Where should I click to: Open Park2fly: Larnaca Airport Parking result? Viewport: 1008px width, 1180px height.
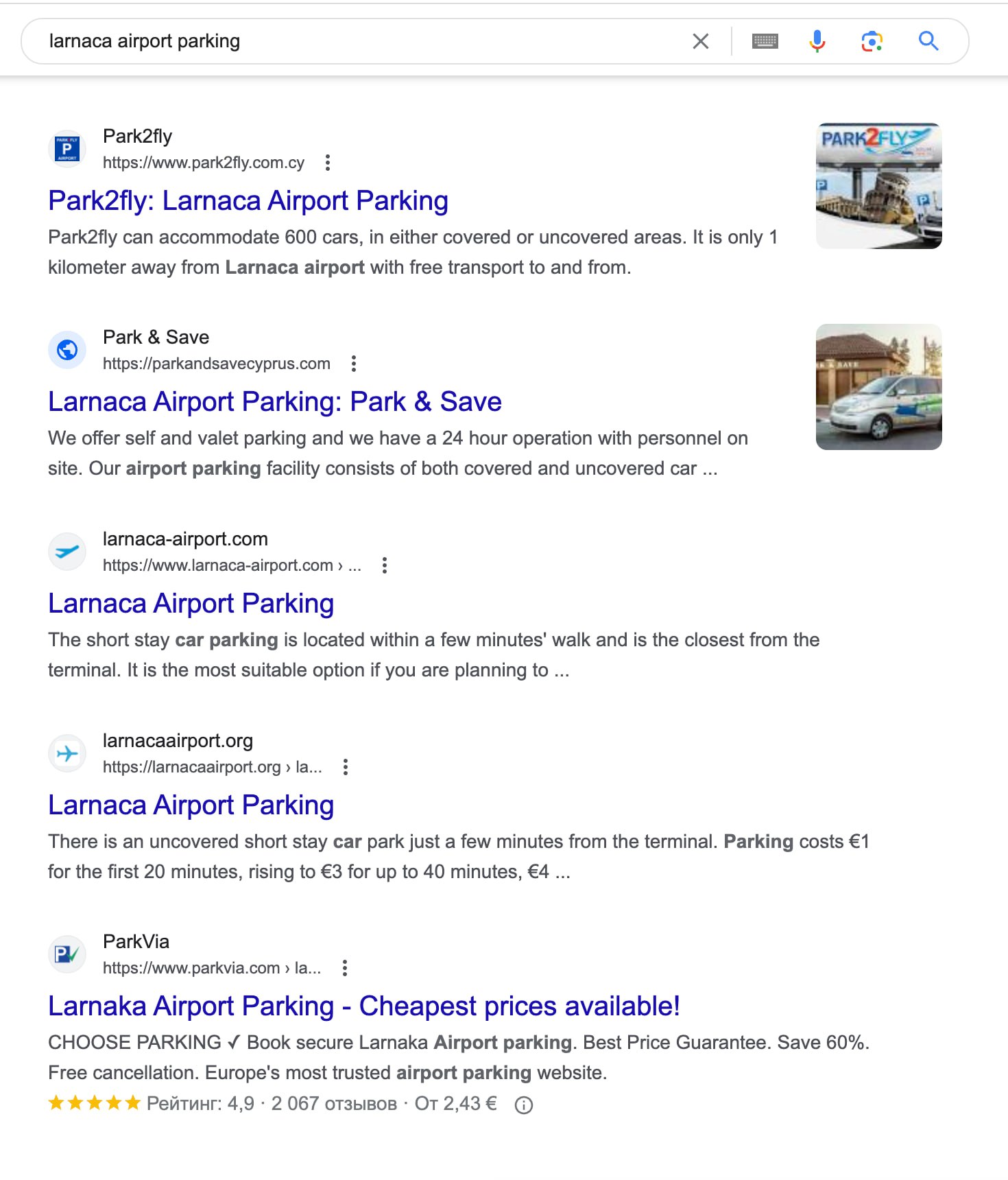(x=248, y=201)
